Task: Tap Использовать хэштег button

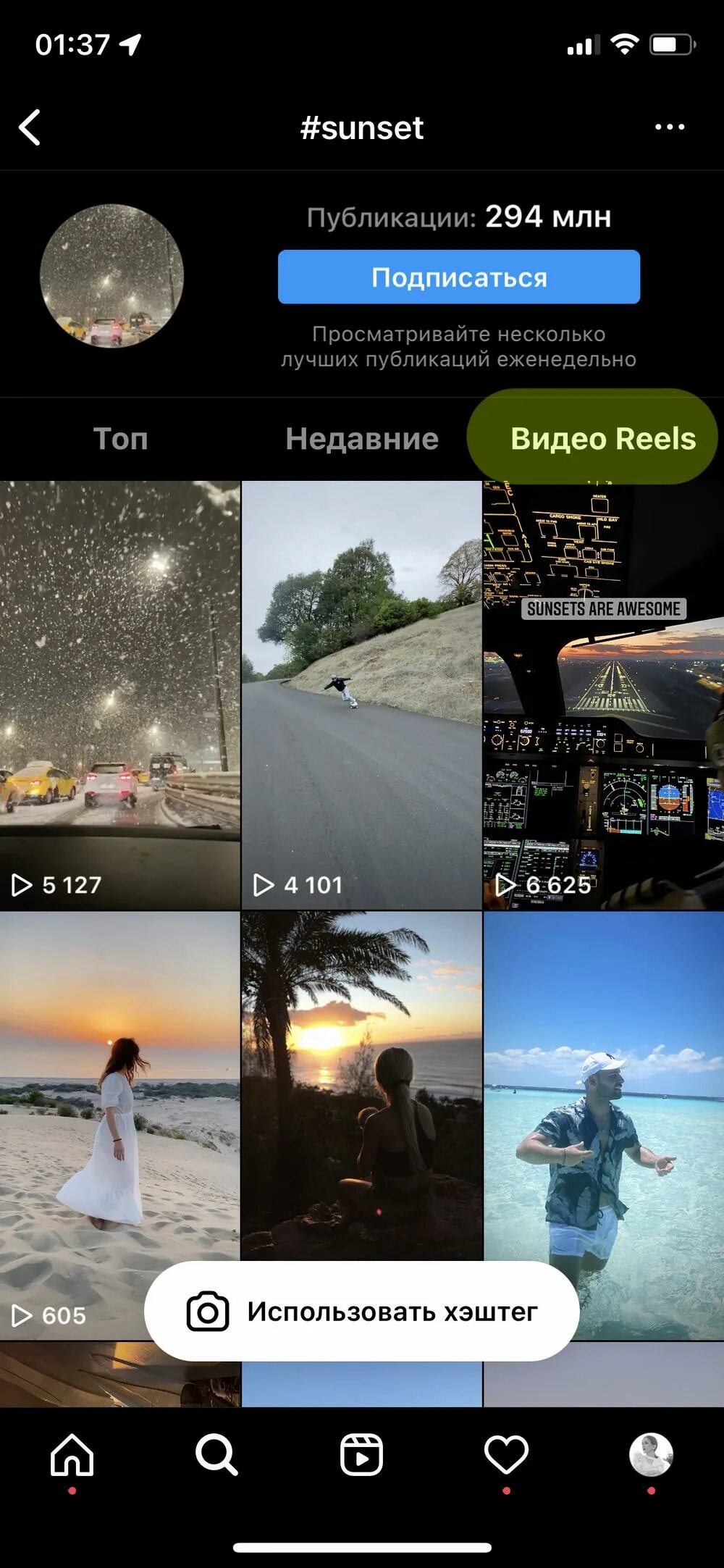Action: [x=361, y=1312]
